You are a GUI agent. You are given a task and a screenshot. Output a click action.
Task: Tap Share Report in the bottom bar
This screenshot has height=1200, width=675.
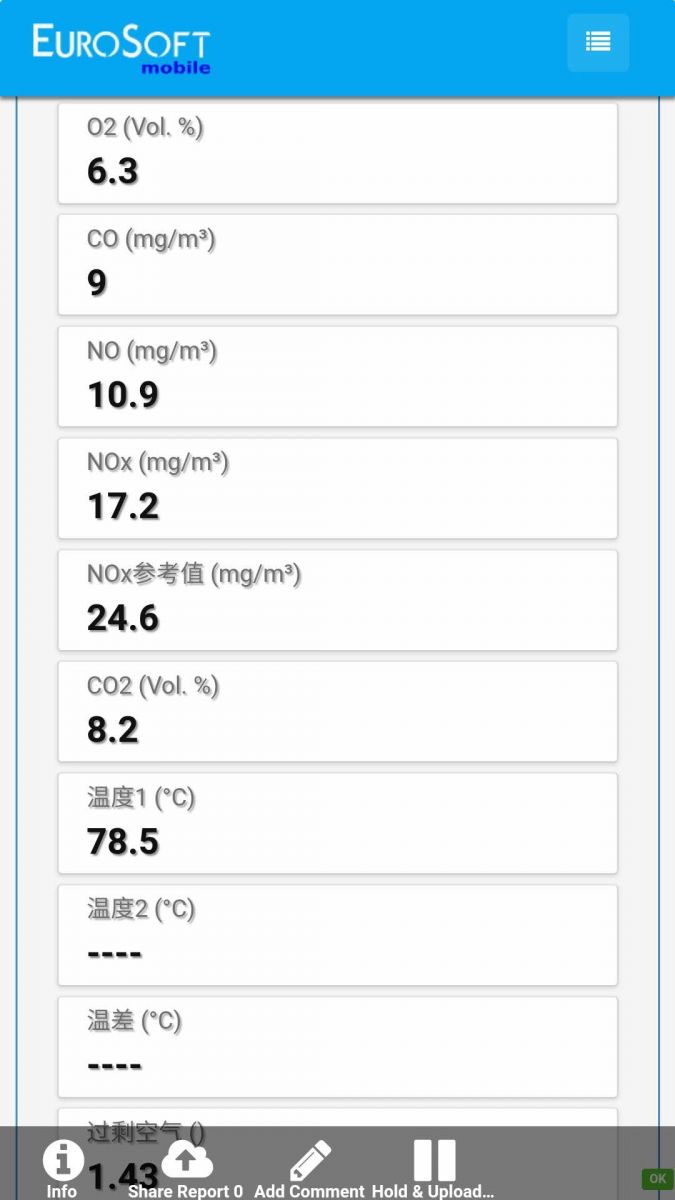(x=186, y=1168)
